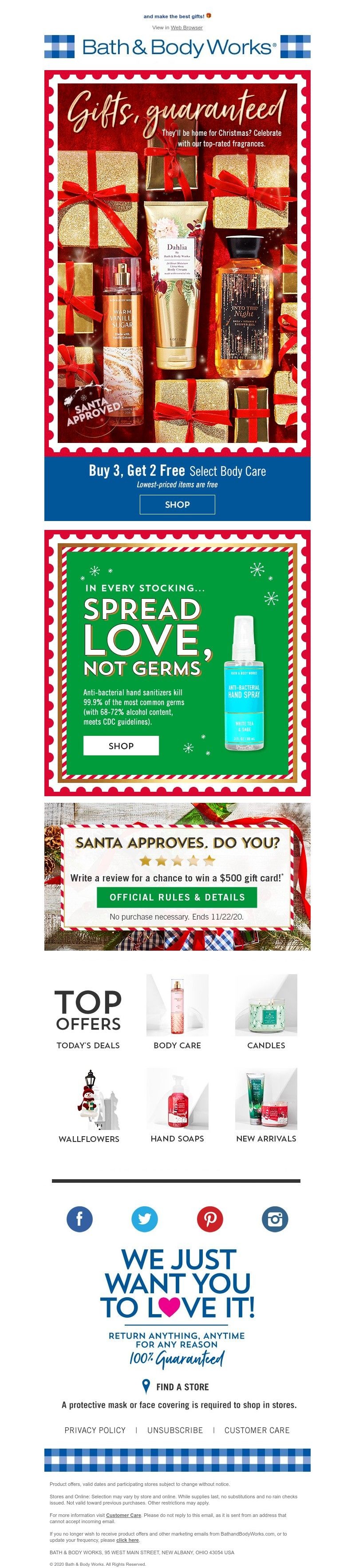Viewport: 355px width, 1568px height.
Task: Open the View in Web Browser link
Action: click(x=186, y=28)
